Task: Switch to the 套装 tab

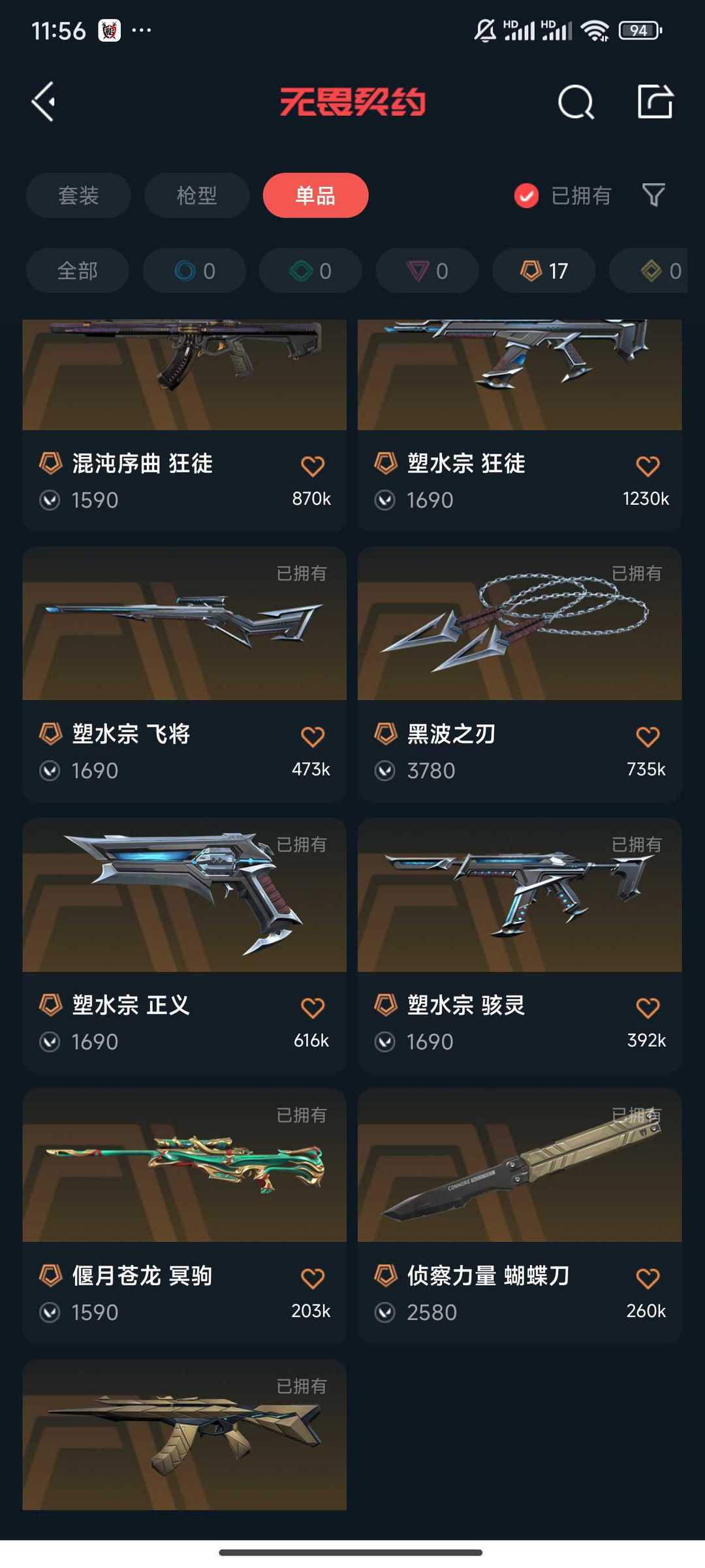Action: point(78,195)
